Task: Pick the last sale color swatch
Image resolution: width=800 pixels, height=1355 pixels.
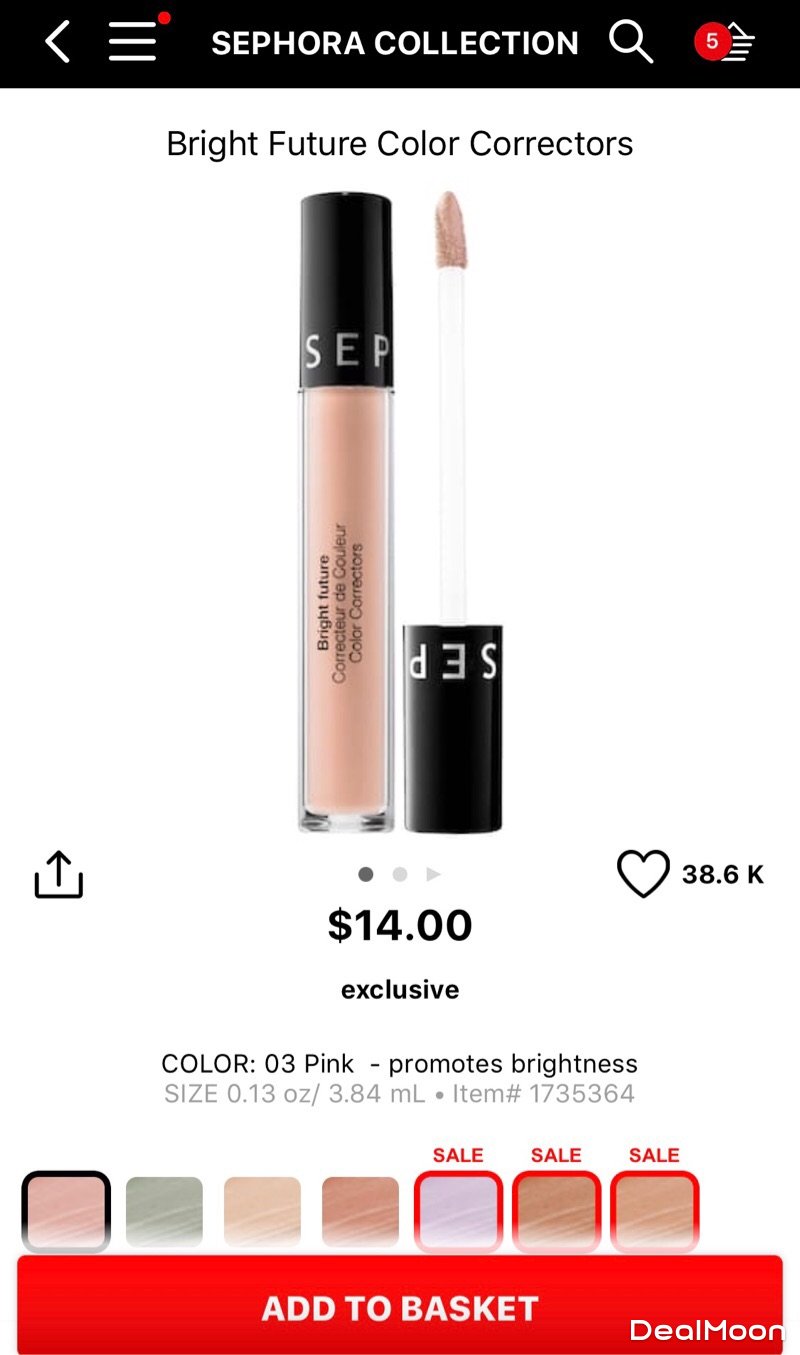Action: click(654, 1212)
